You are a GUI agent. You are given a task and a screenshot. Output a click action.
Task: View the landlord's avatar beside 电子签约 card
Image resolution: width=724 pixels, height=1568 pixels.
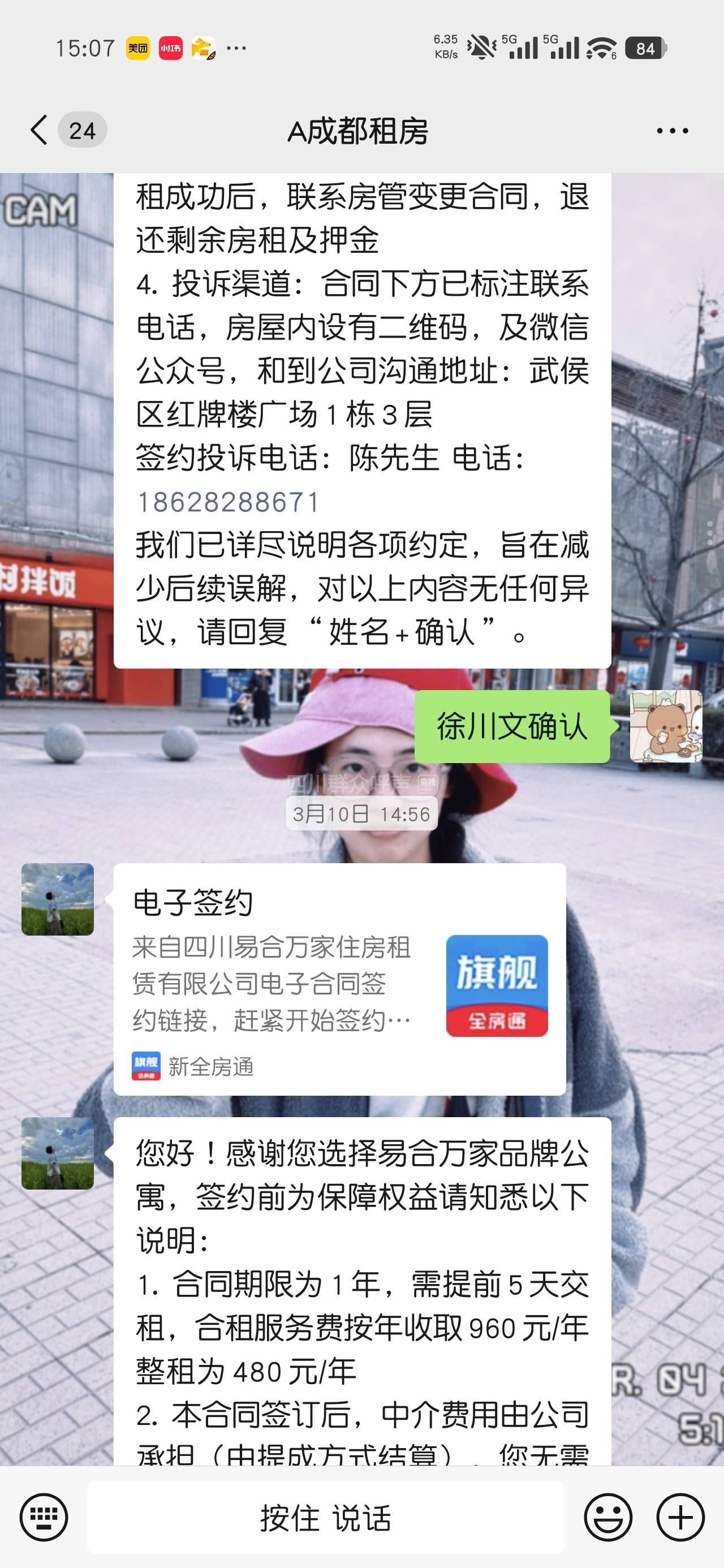(x=58, y=899)
